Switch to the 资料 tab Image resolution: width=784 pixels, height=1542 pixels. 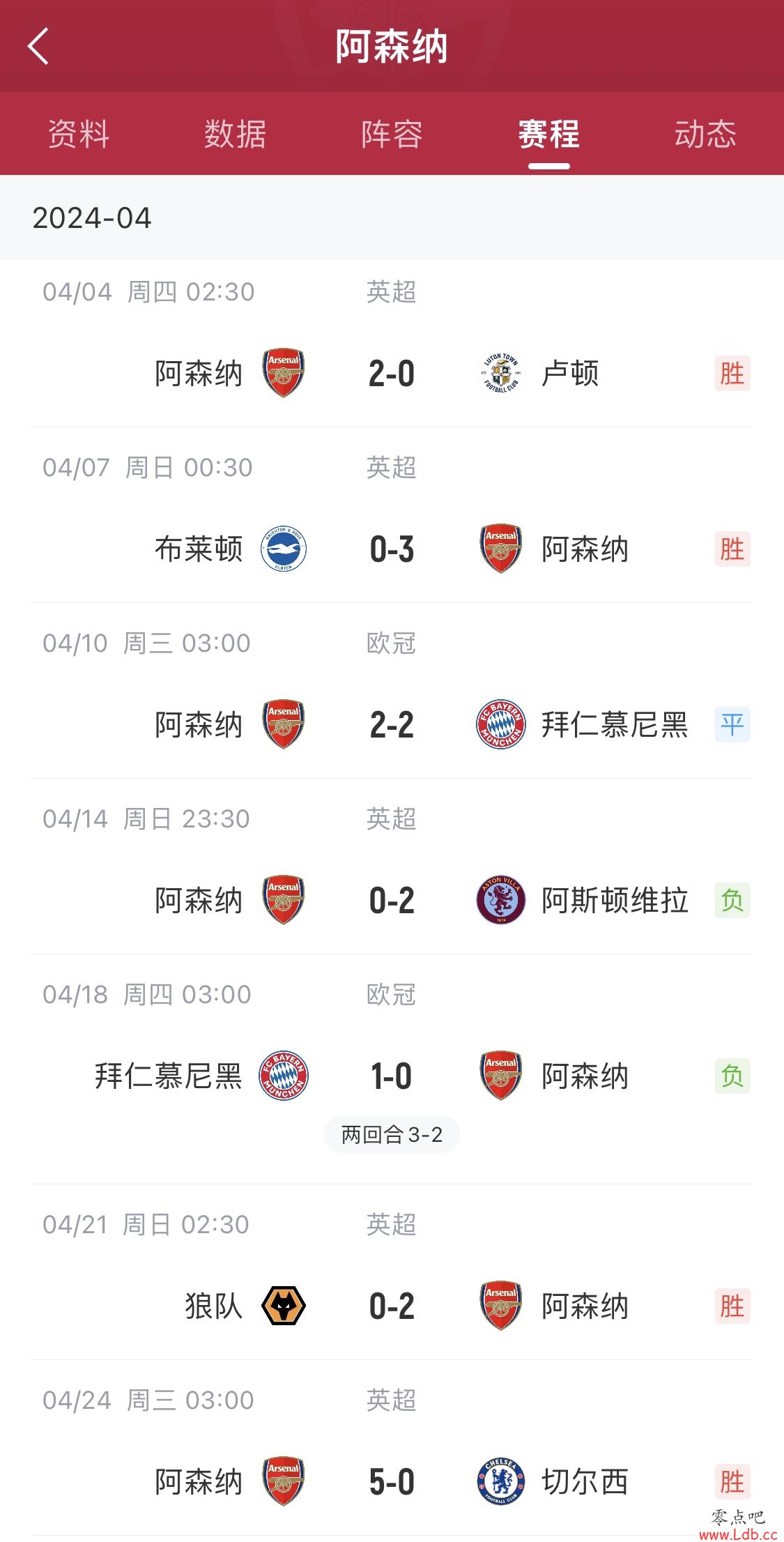79,134
